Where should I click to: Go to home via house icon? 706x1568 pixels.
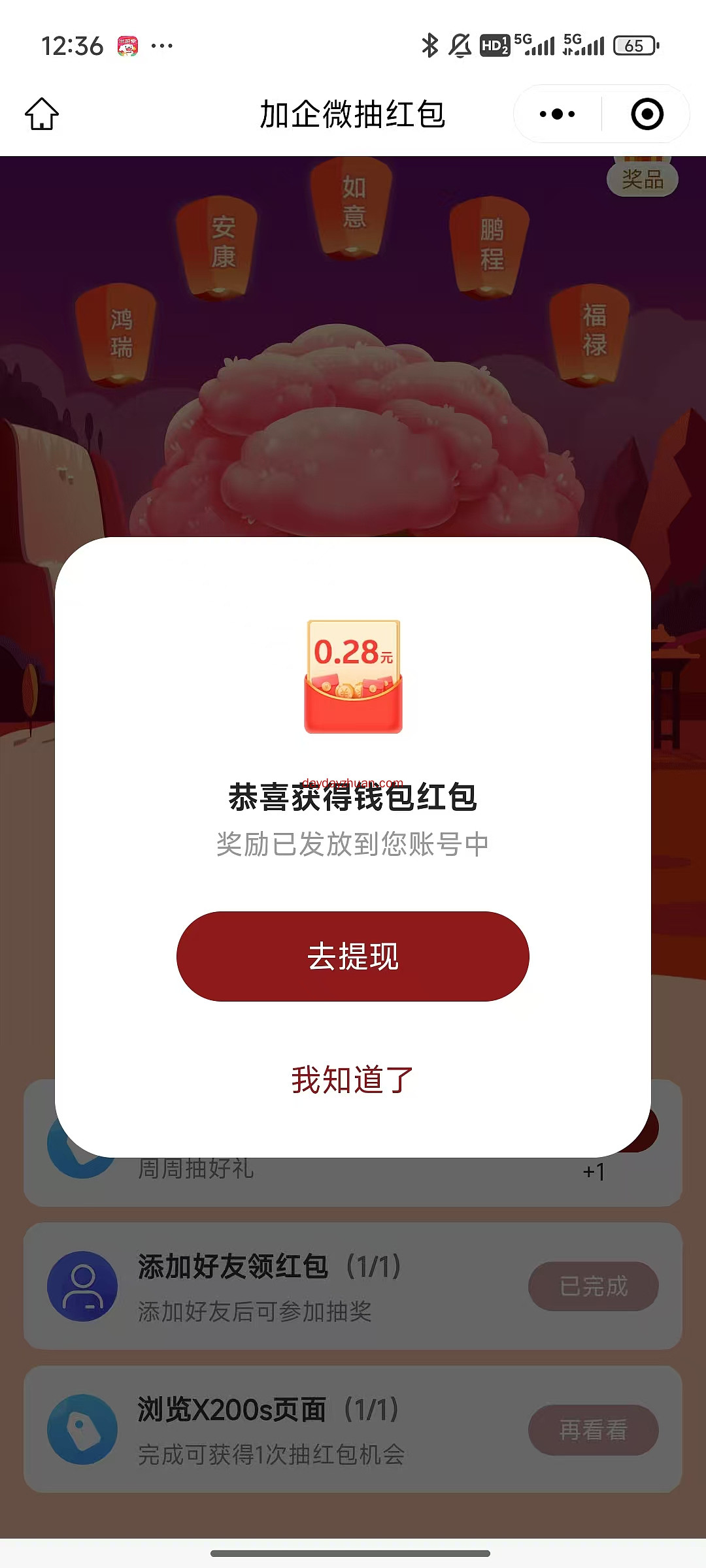[x=42, y=114]
